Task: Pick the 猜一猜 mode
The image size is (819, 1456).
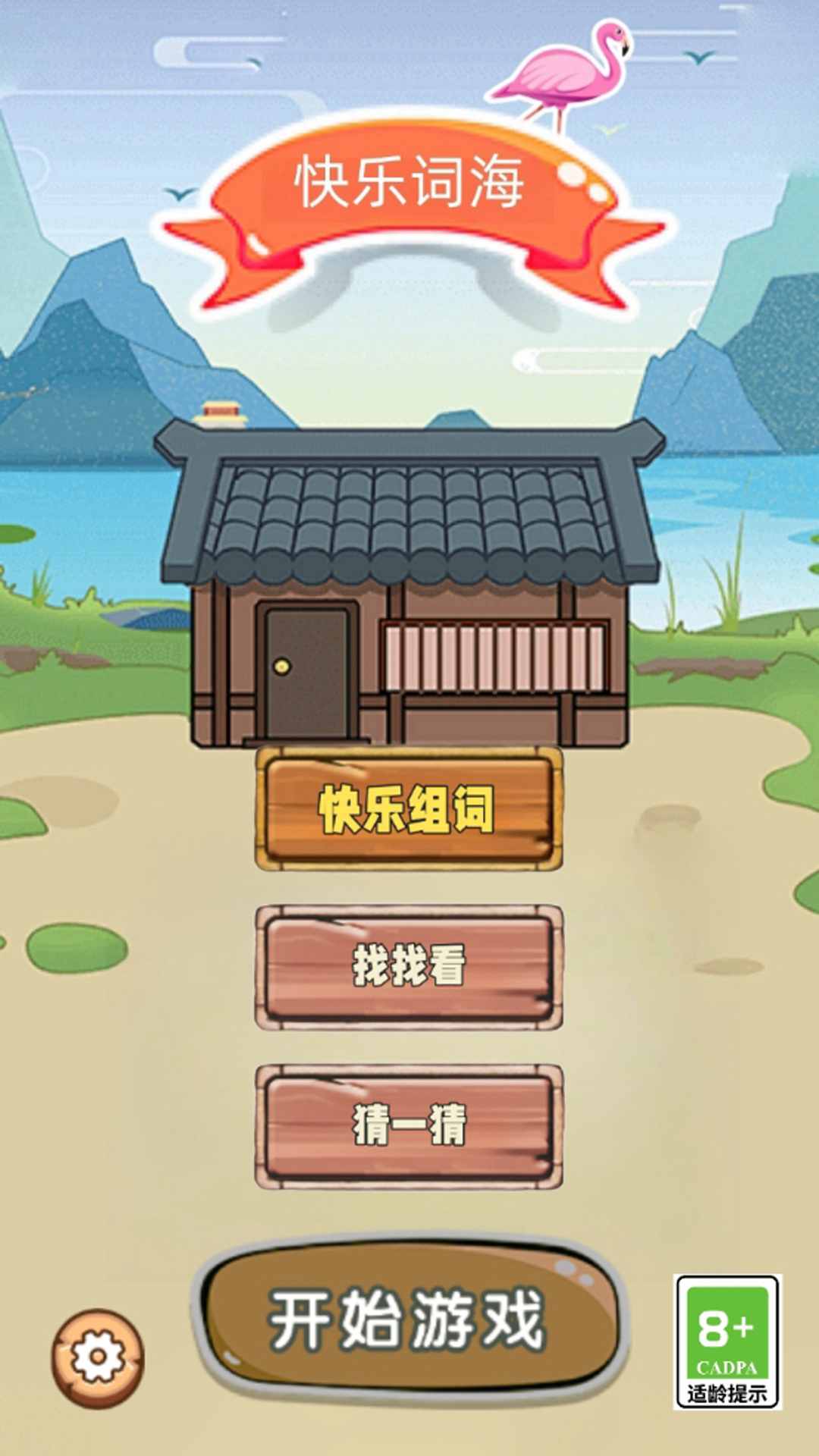Action: [409, 1126]
